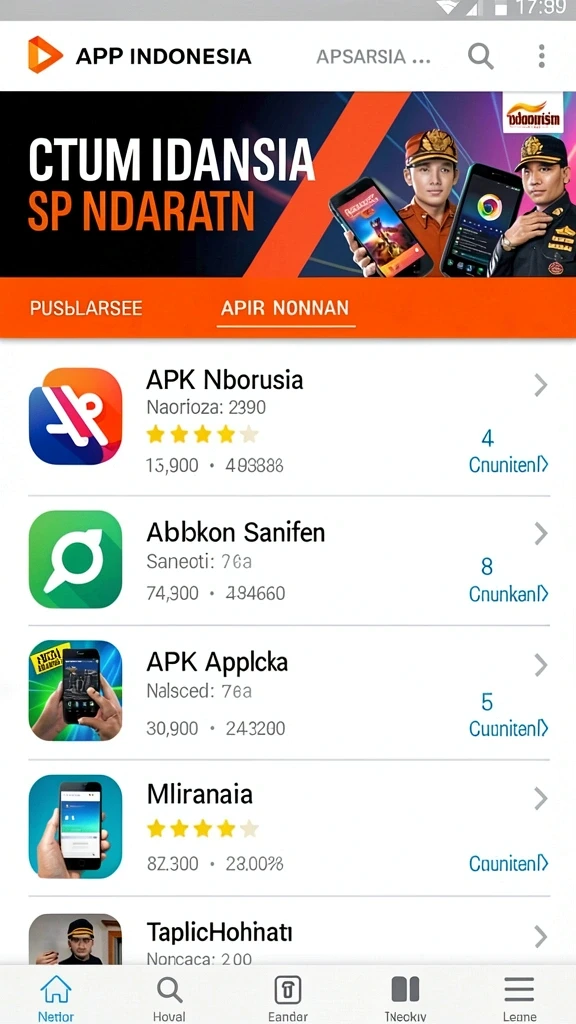Tap the Cauniten link for Mliranaia
Viewport: 576px width, 1024px height.
pos(508,863)
